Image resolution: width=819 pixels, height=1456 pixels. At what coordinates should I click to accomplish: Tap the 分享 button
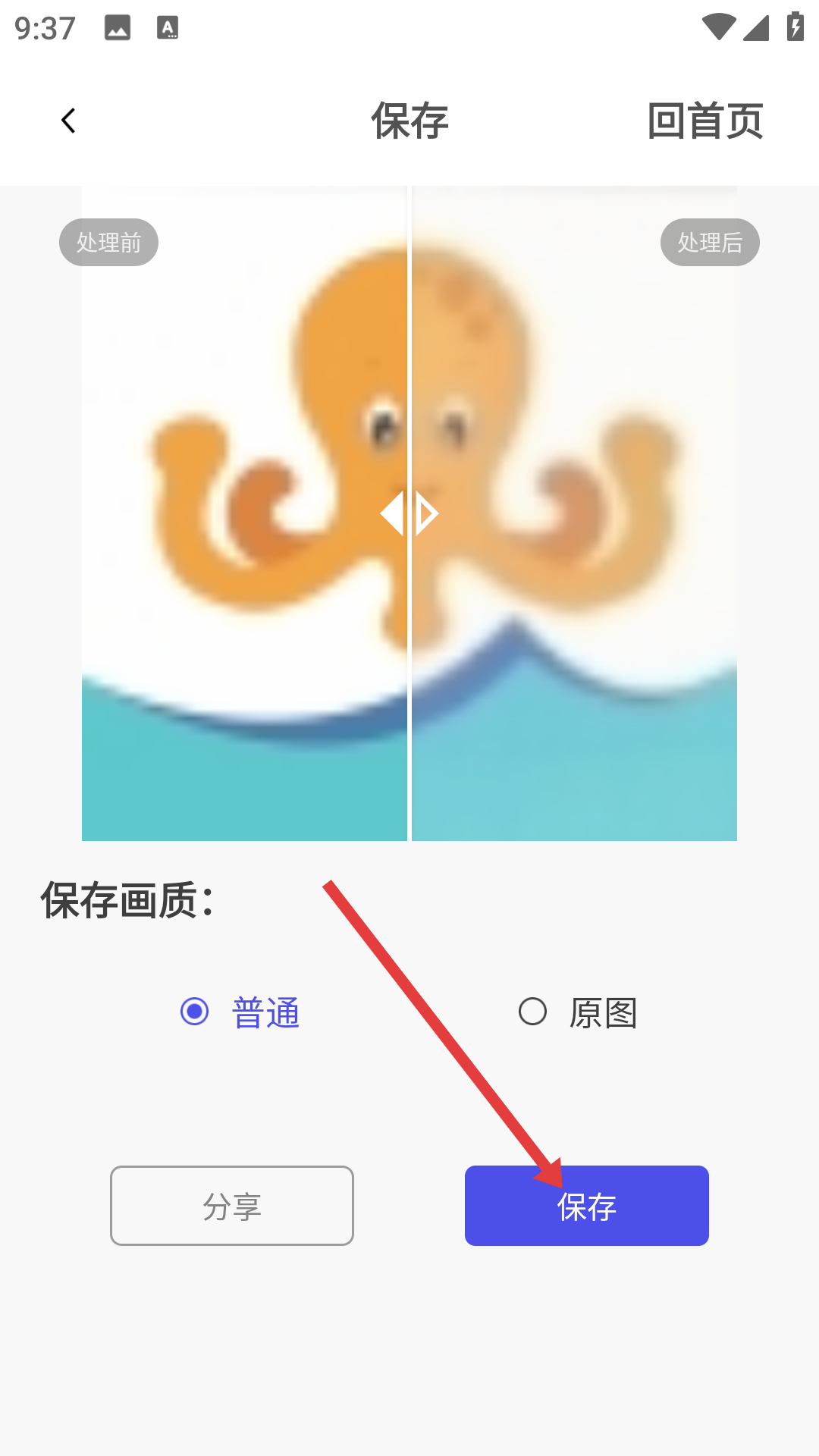tap(232, 1206)
